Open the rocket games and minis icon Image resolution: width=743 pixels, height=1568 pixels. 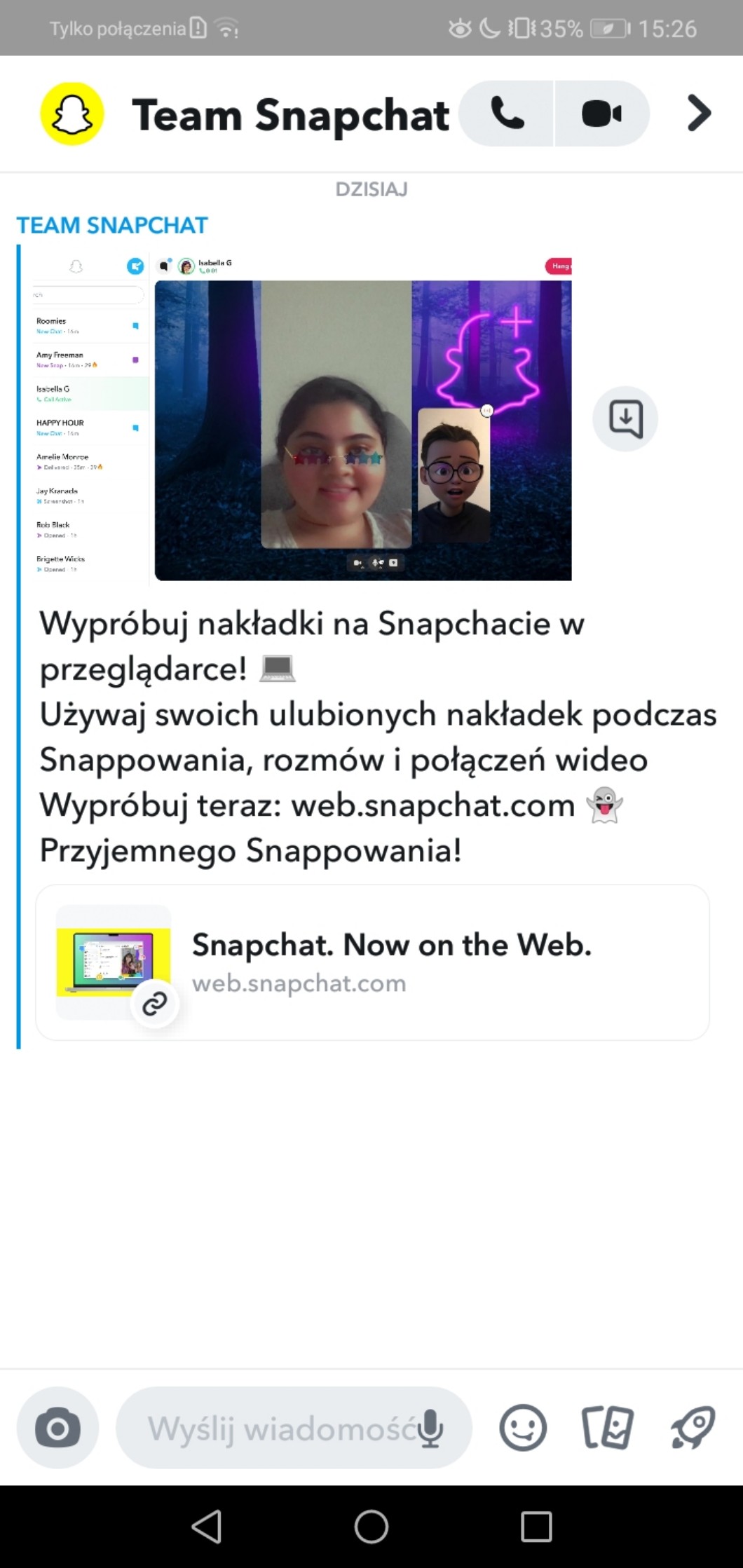[693, 1428]
